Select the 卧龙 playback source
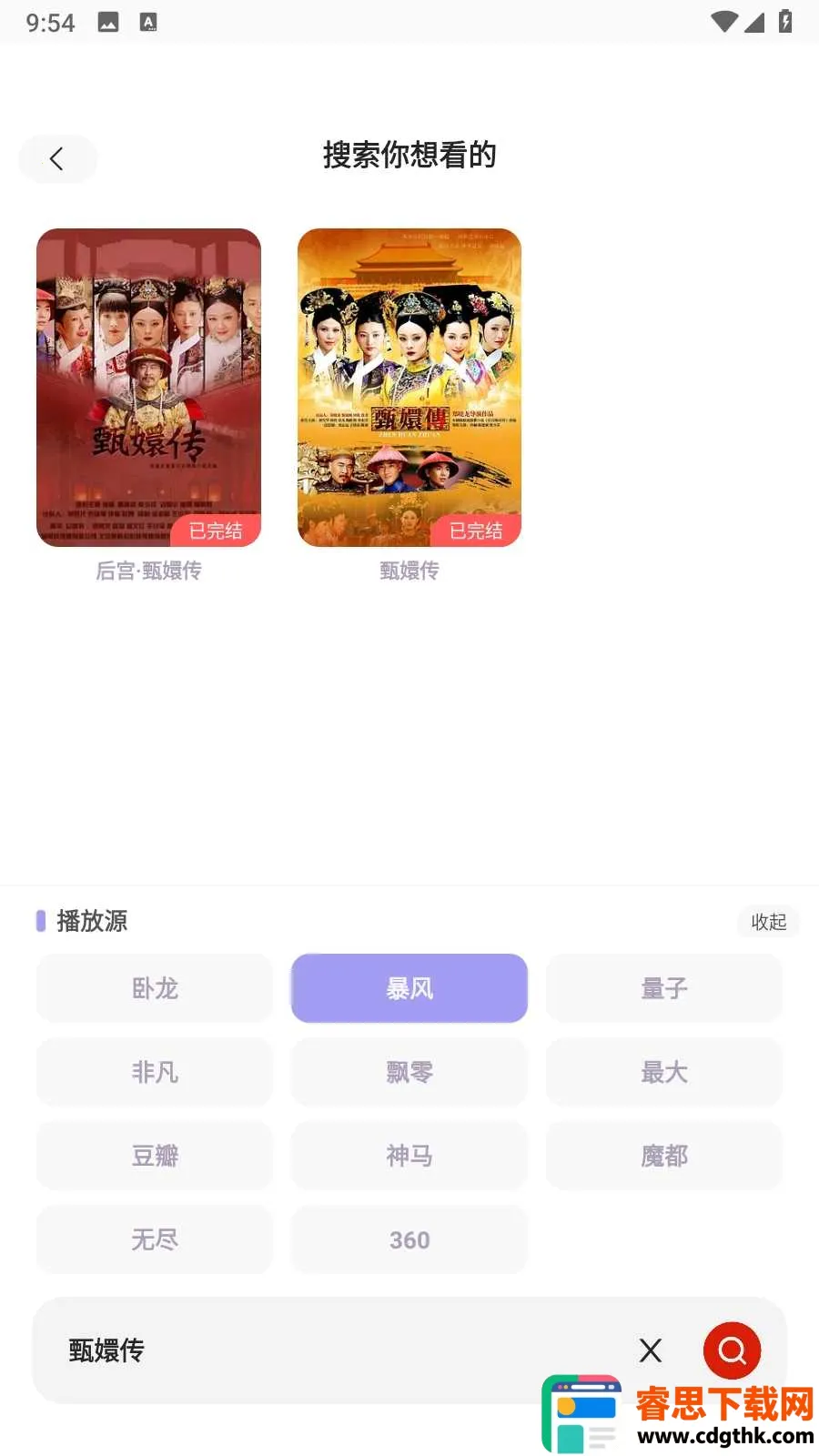819x1456 pixels. click(155, 988)
